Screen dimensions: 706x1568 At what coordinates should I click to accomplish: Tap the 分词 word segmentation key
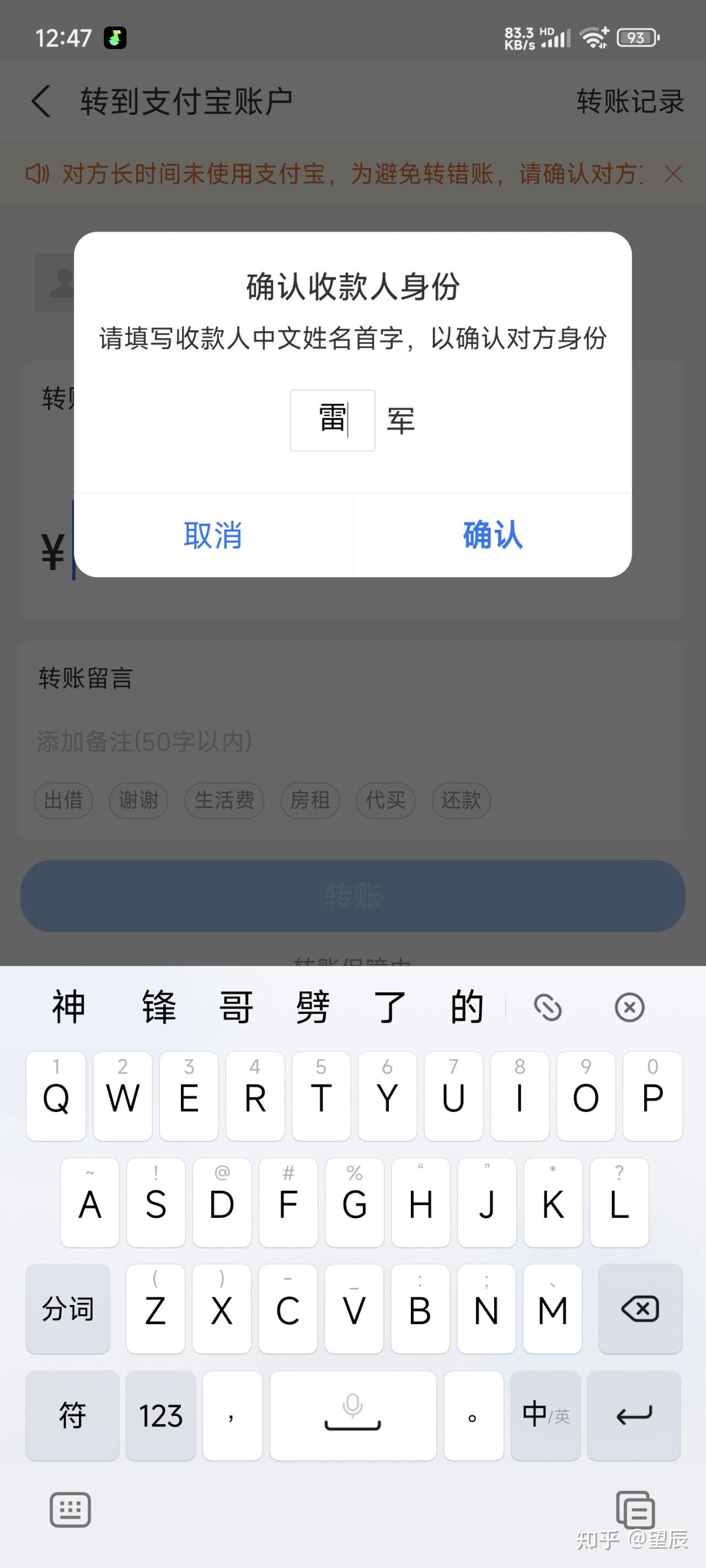point(68,1309)
